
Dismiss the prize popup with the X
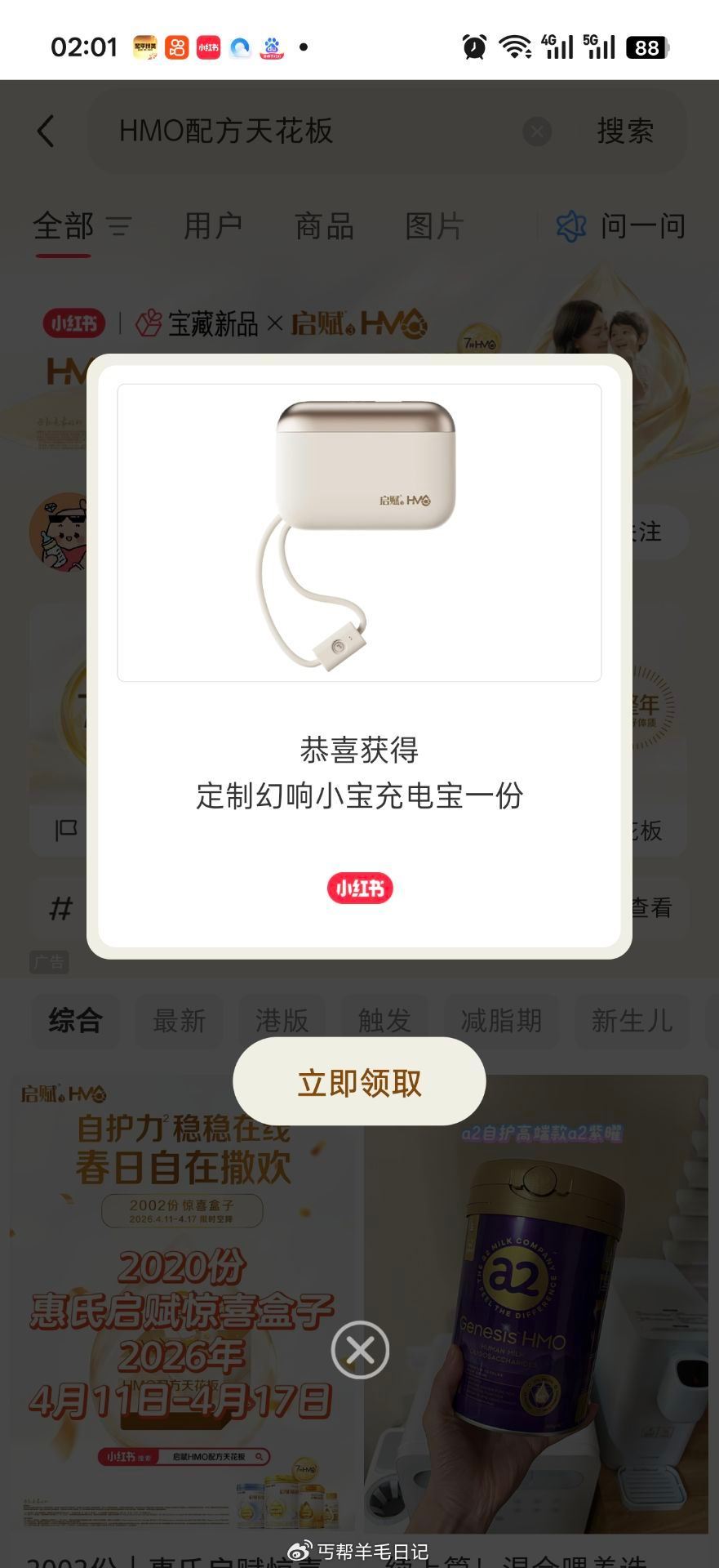[360, 1350]
